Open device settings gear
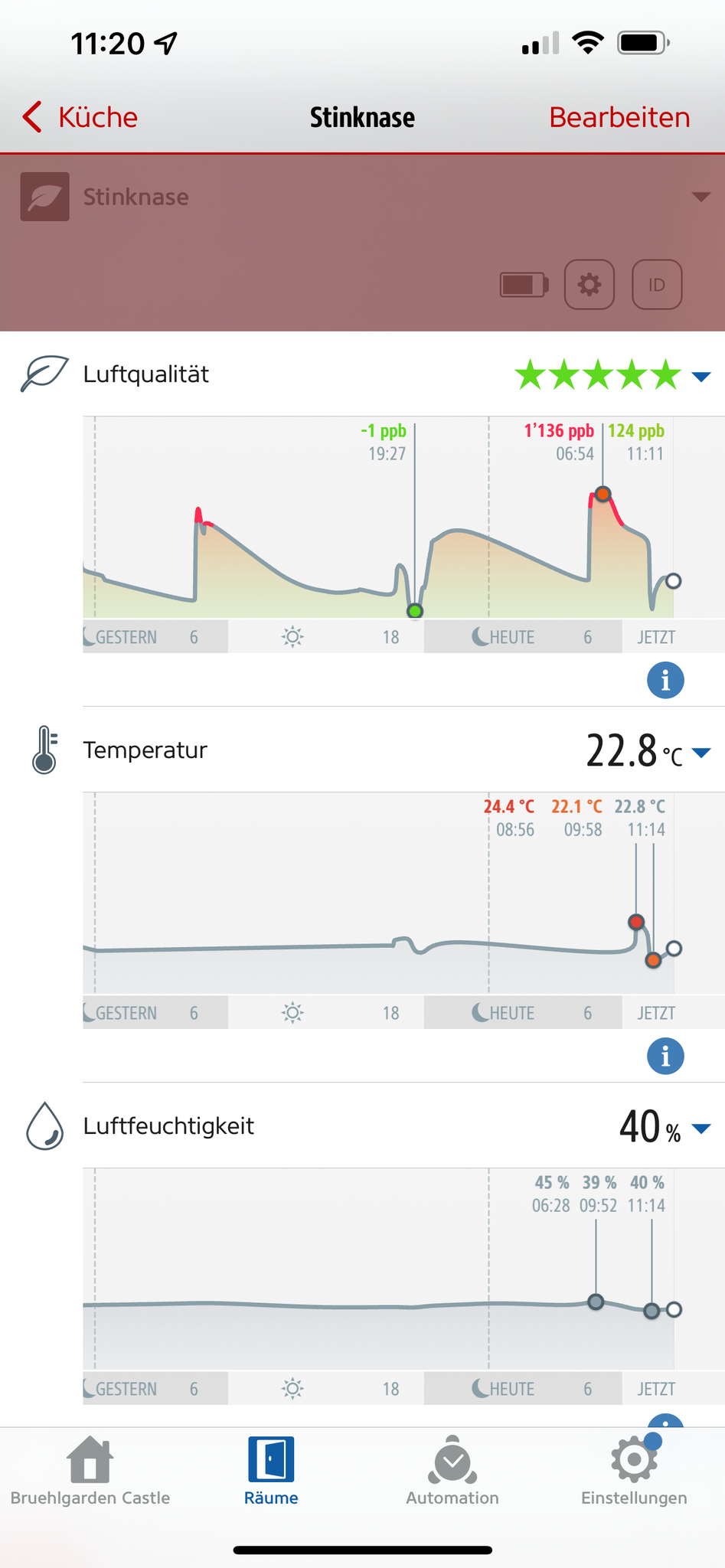 (x=589, y=285)
